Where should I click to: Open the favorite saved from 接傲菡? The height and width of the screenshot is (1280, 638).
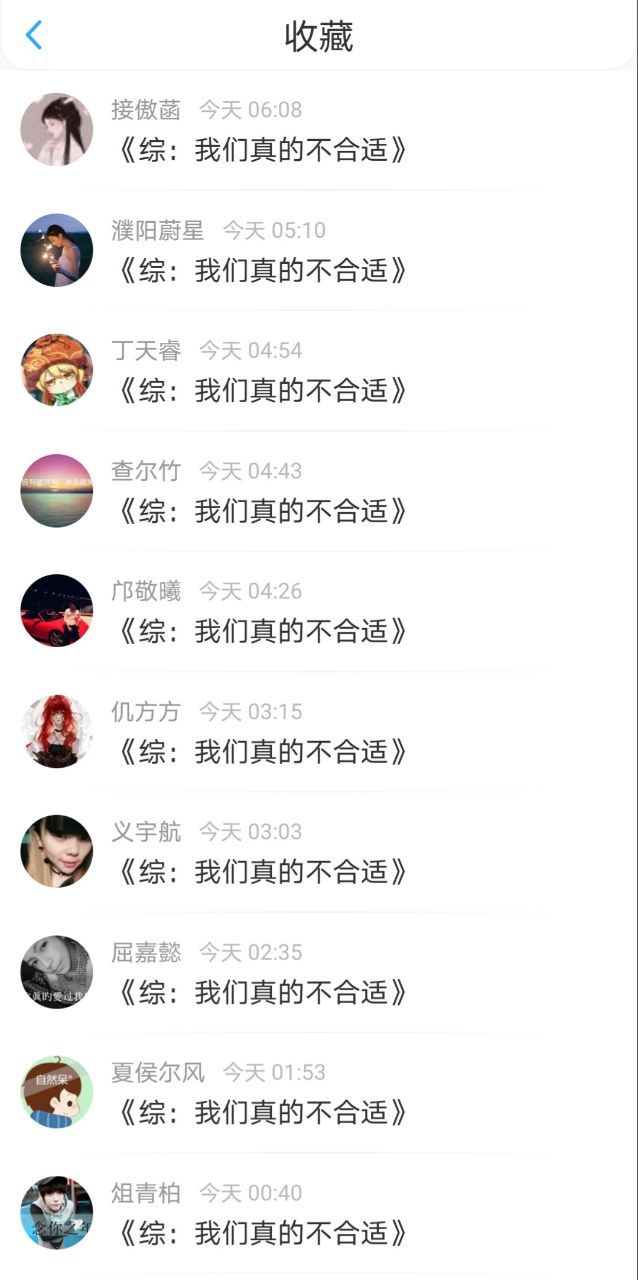319,130
